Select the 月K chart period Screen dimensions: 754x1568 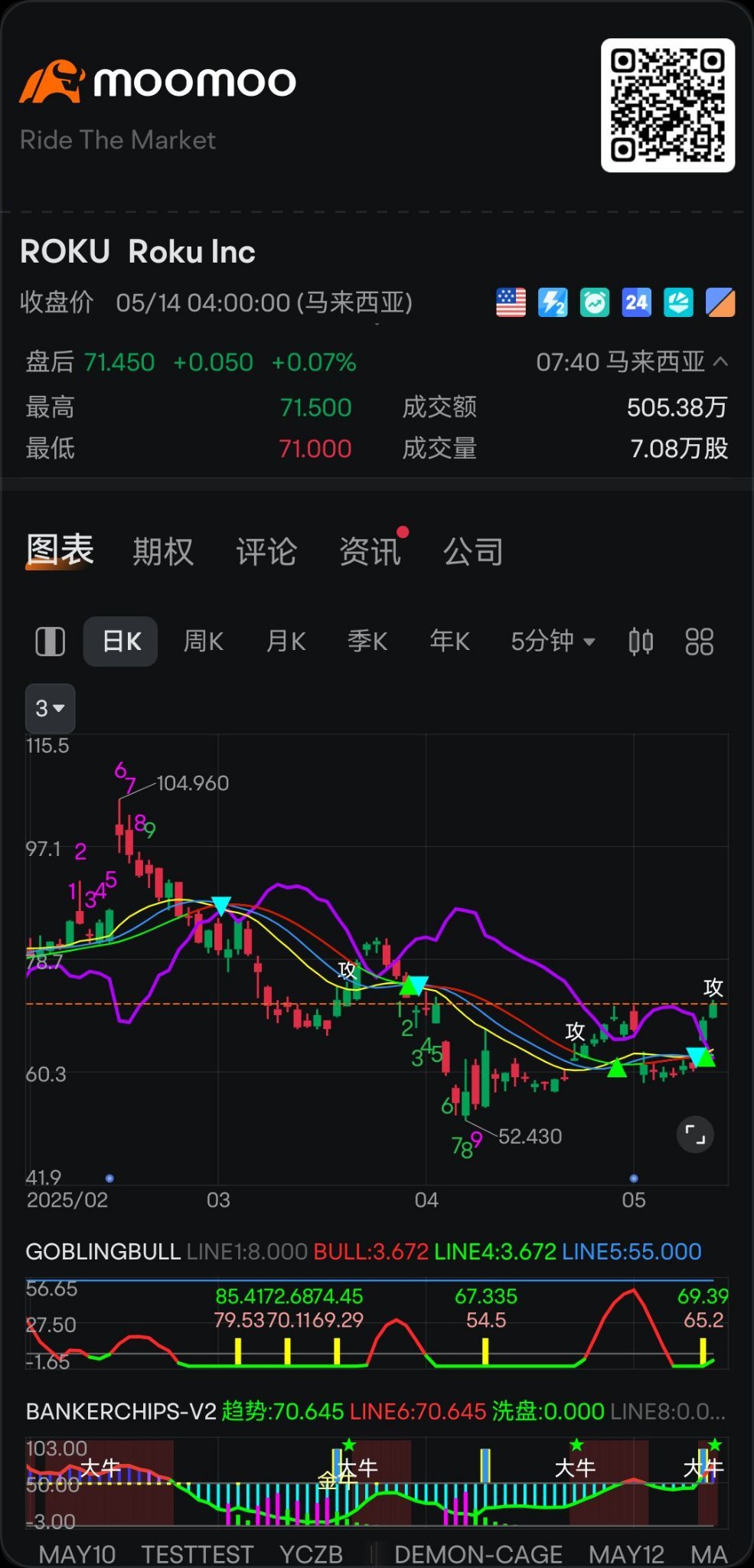coord(286,641)
